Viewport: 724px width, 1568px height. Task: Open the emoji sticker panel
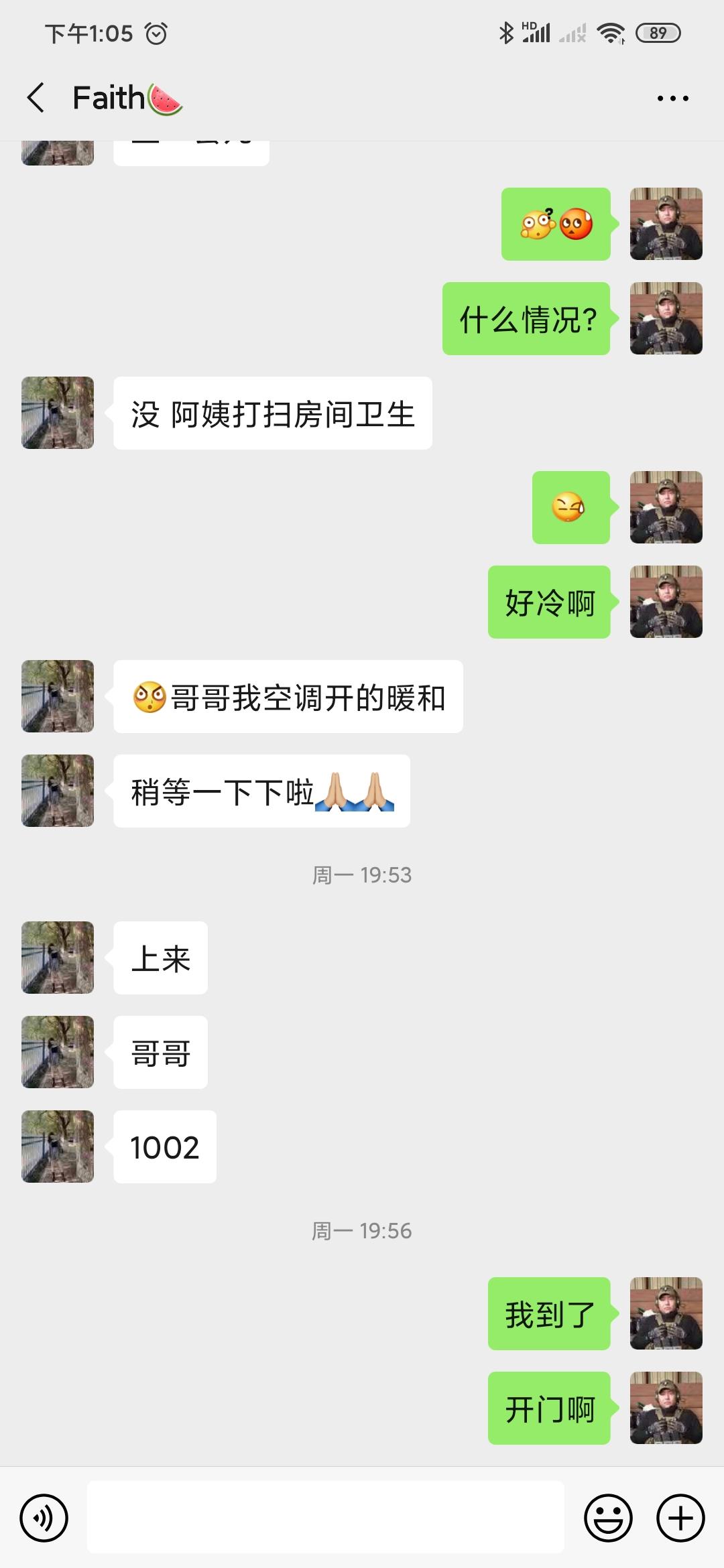click(608, 1518)
